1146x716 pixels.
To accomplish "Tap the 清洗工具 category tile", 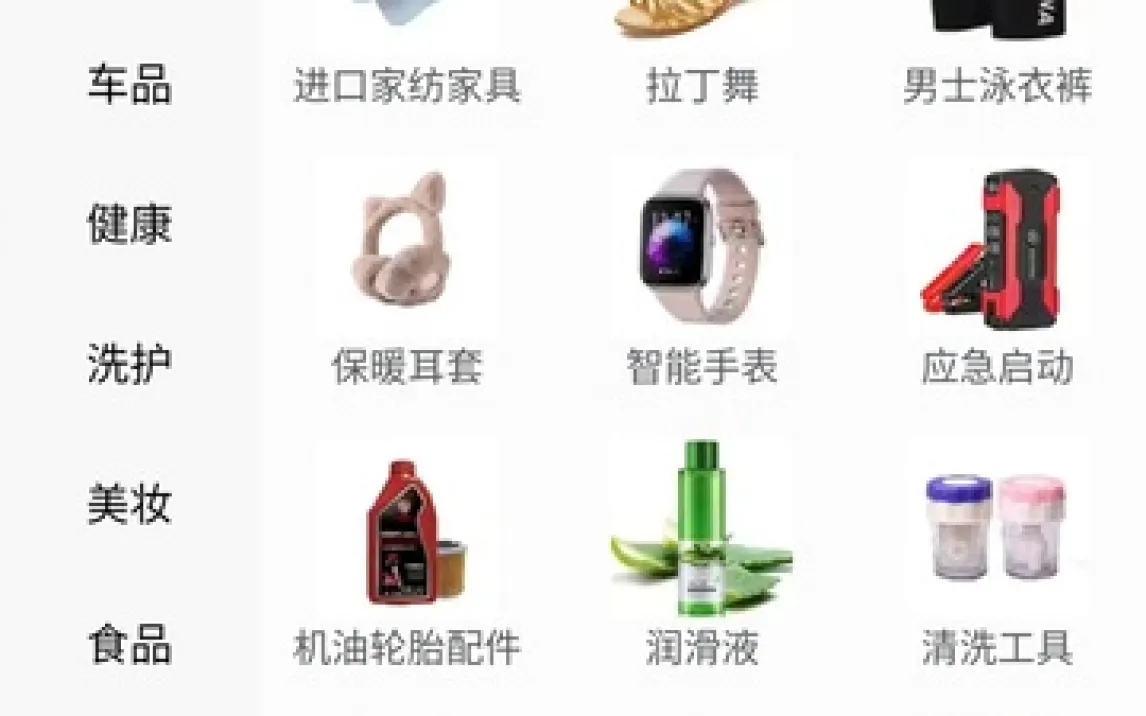I will (x=996, y=560).
